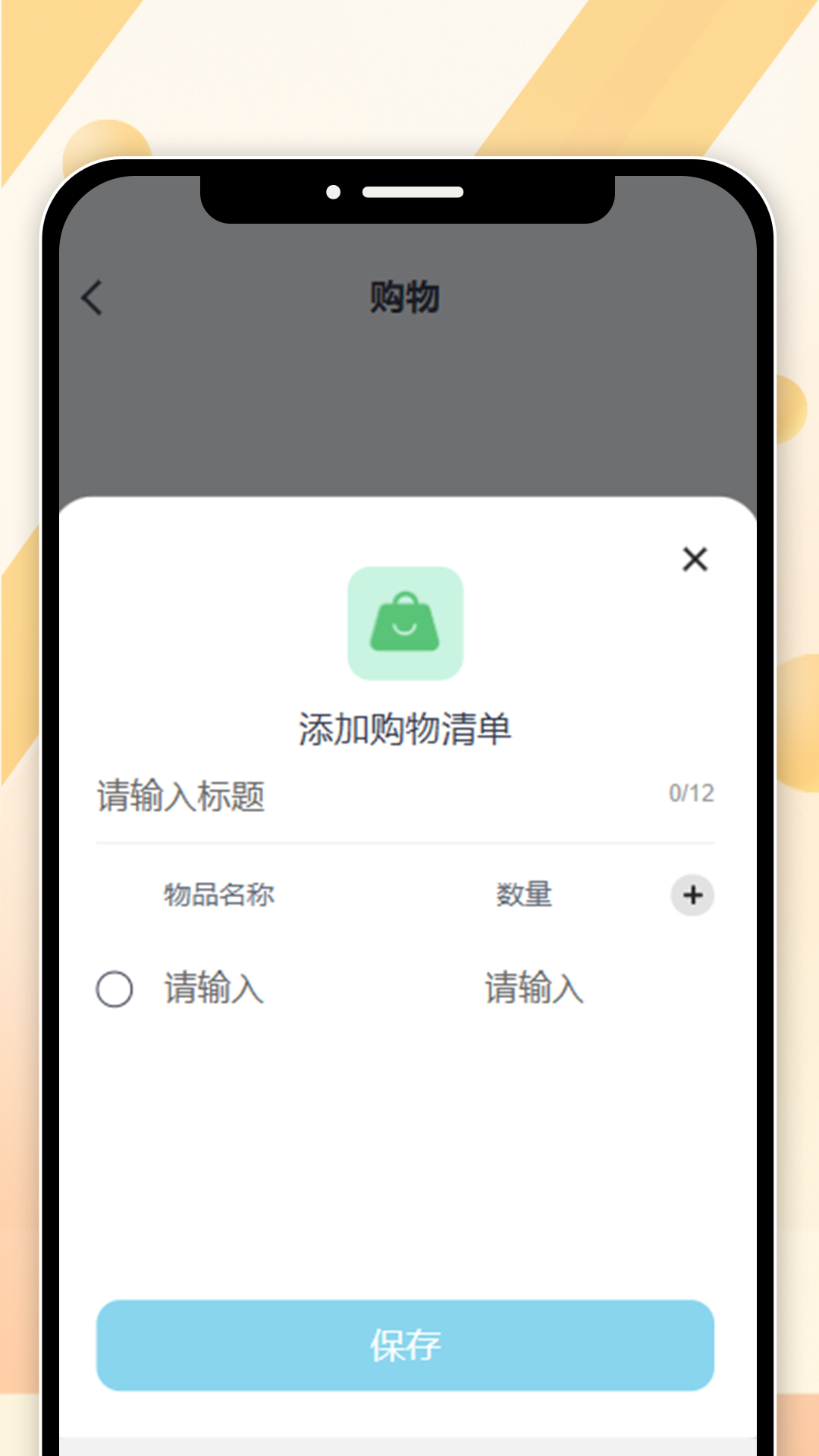Screen dimensions: 819x1456
Task: Toggle the empty circle beside the first item row
Action: coord(115,988)
